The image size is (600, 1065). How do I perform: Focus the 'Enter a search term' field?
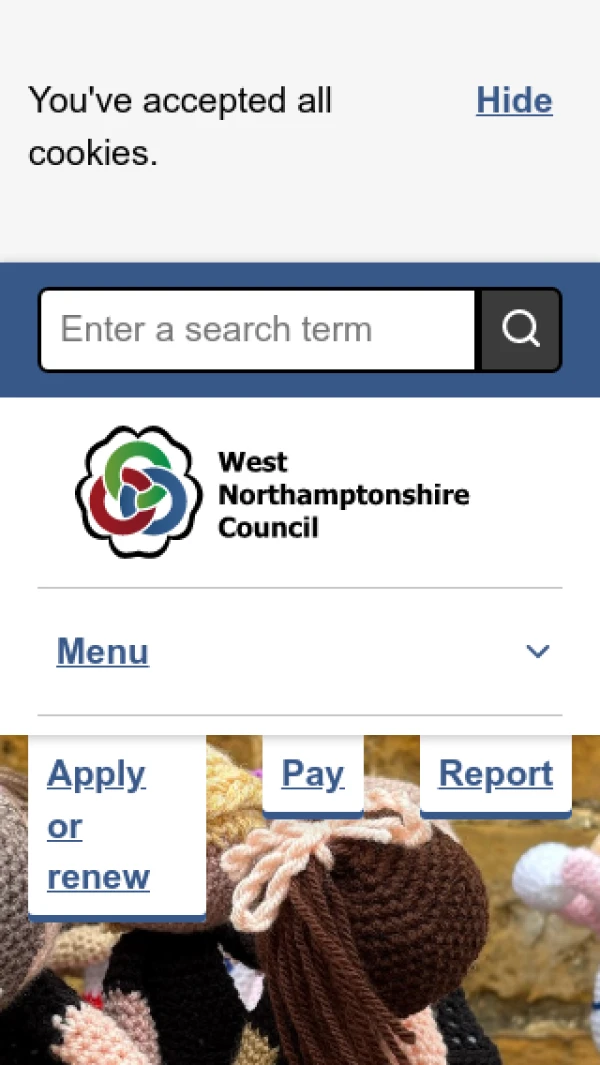[257, 330]
